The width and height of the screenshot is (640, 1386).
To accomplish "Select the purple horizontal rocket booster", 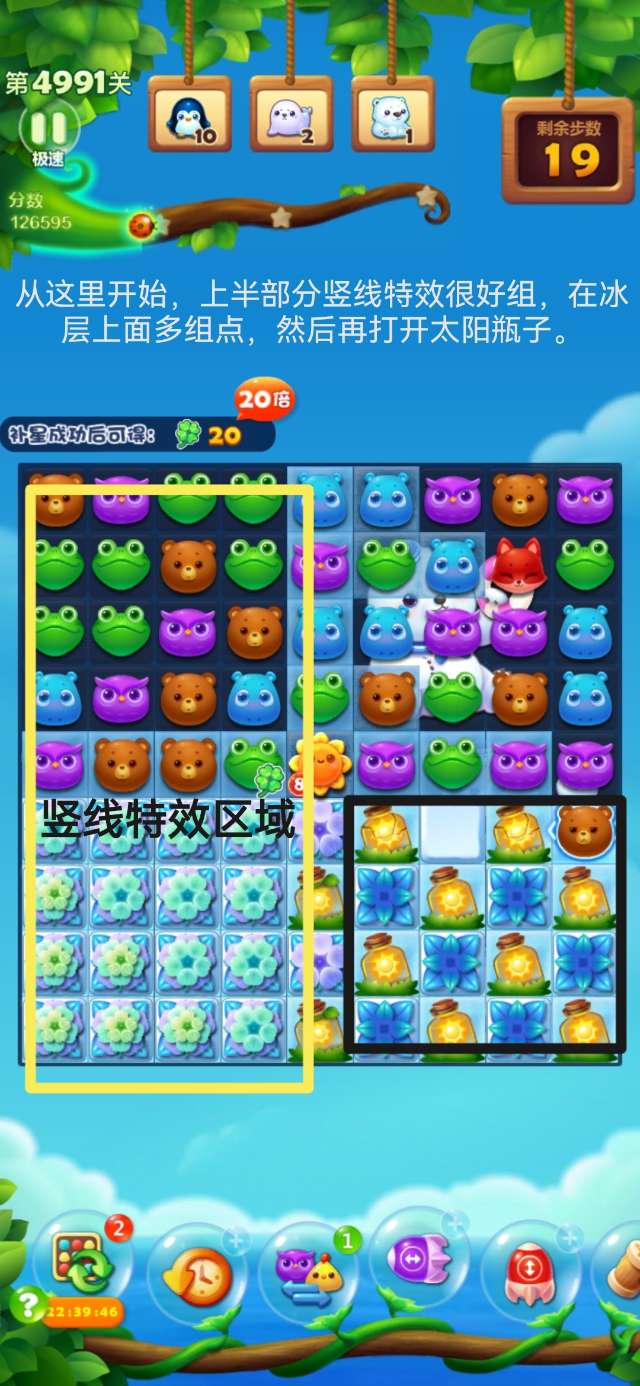I will [x=418, y=1261].
